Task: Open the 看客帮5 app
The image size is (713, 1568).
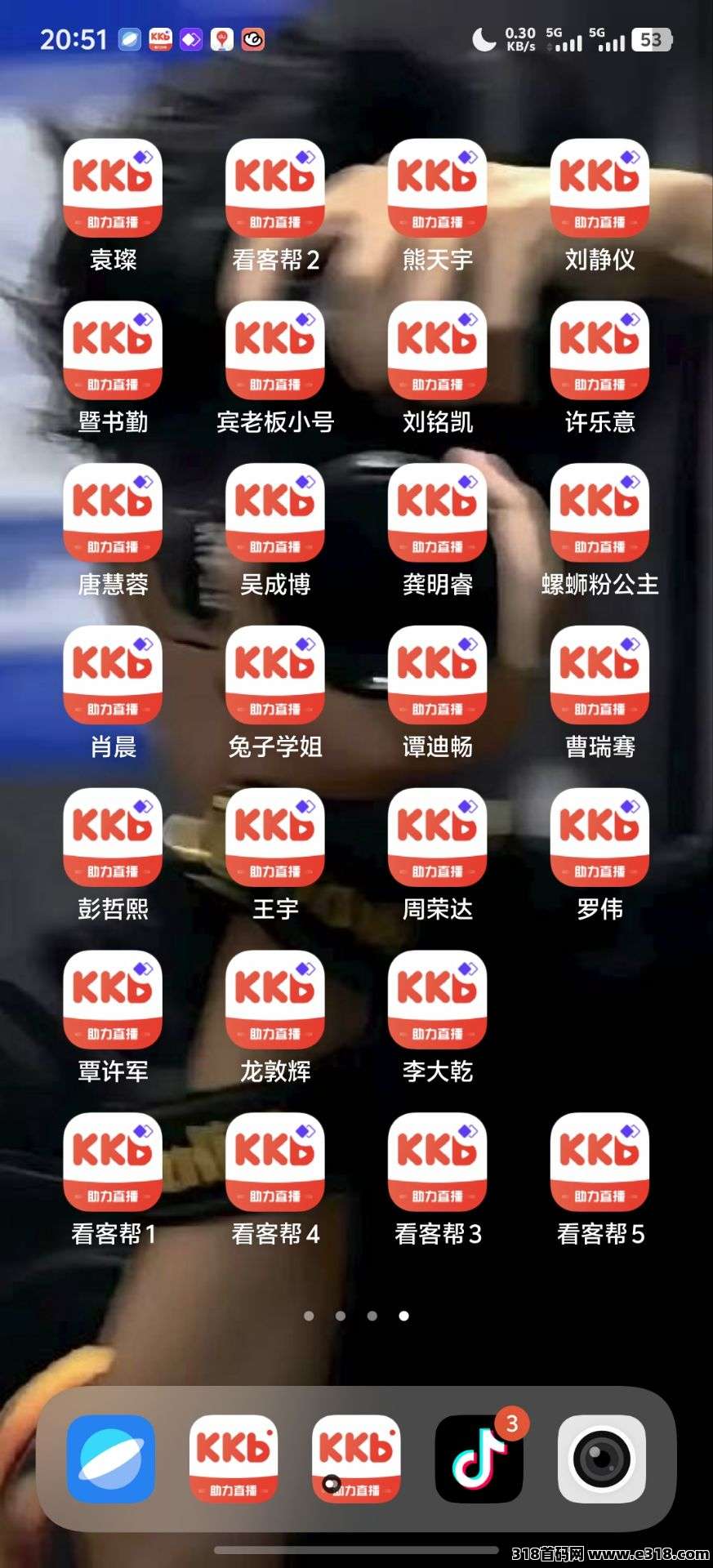Action: tap(599, 1163)
